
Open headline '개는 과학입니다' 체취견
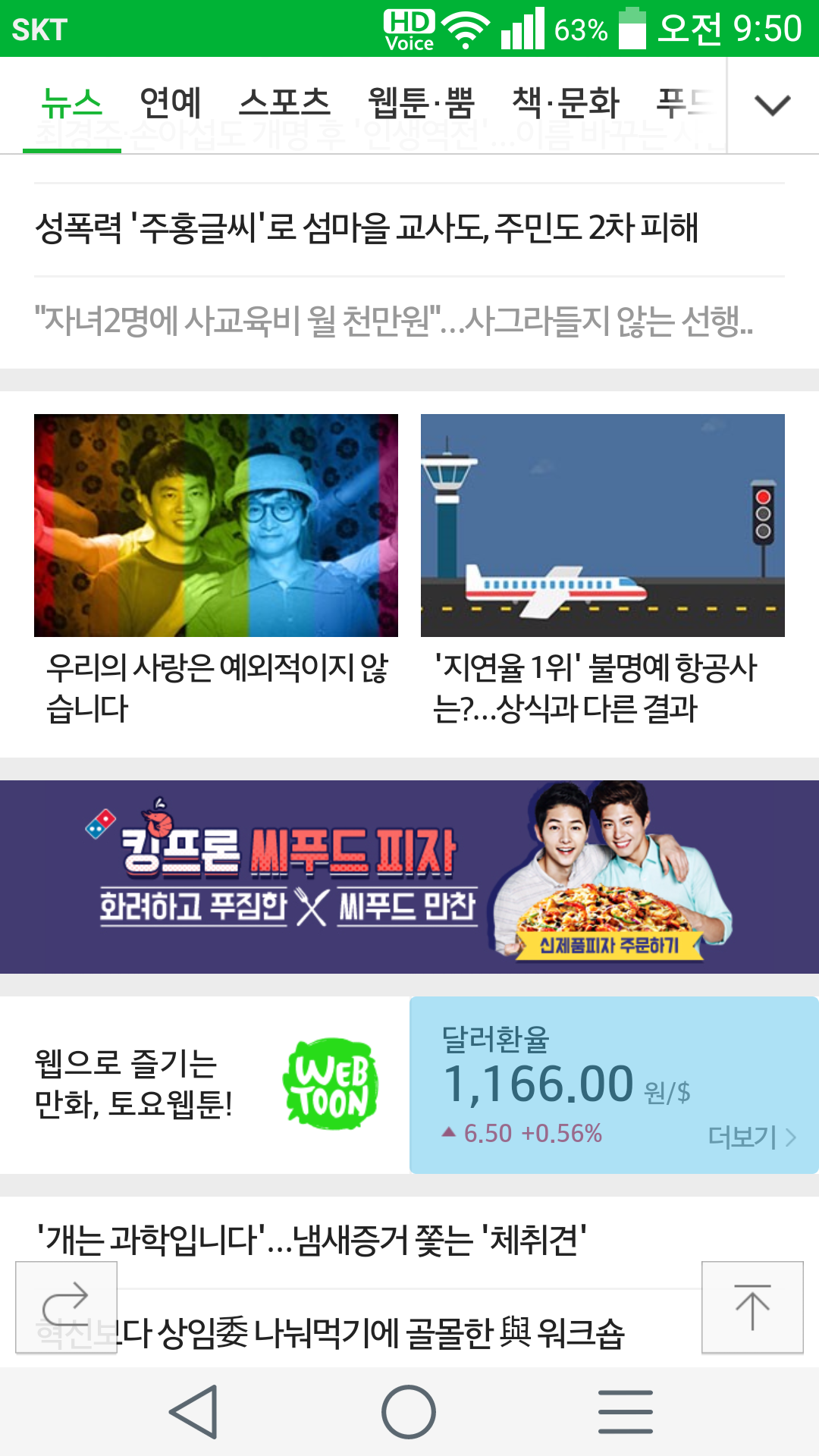pos(312,1241)
